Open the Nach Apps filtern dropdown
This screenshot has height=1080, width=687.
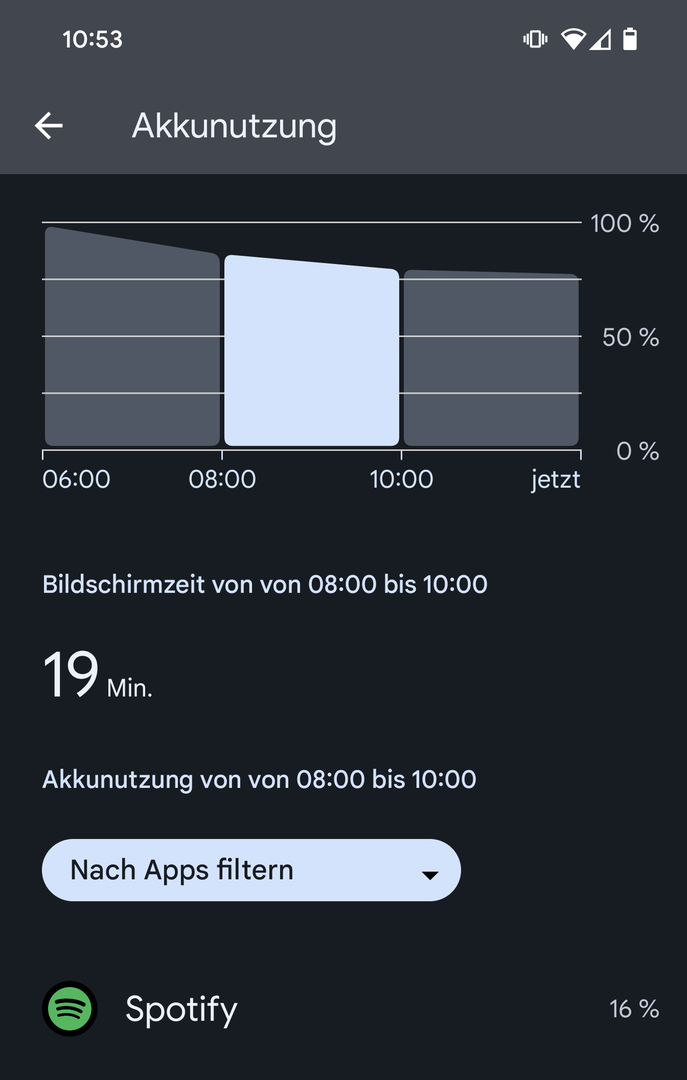251,870
